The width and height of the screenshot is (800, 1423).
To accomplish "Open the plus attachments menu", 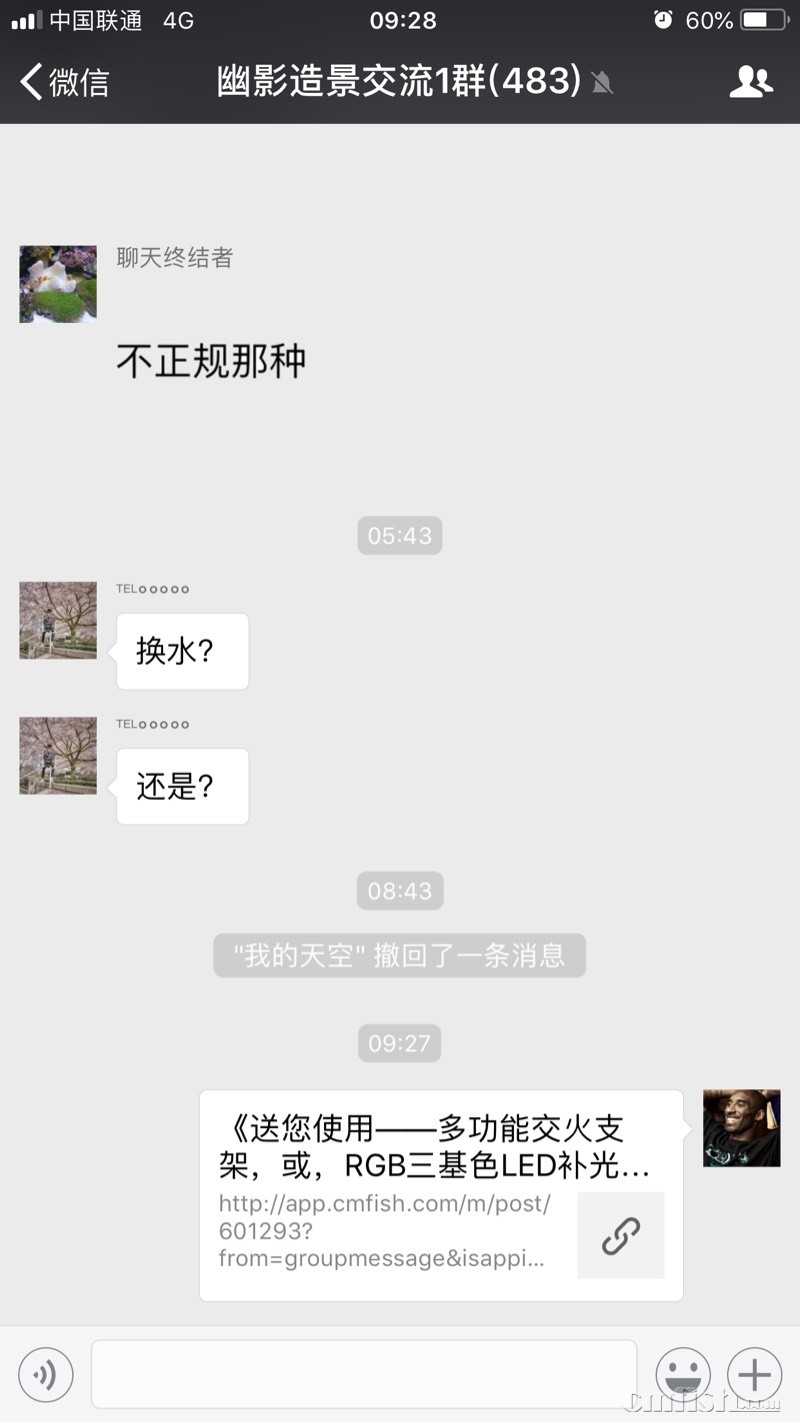I will 754,1375.
